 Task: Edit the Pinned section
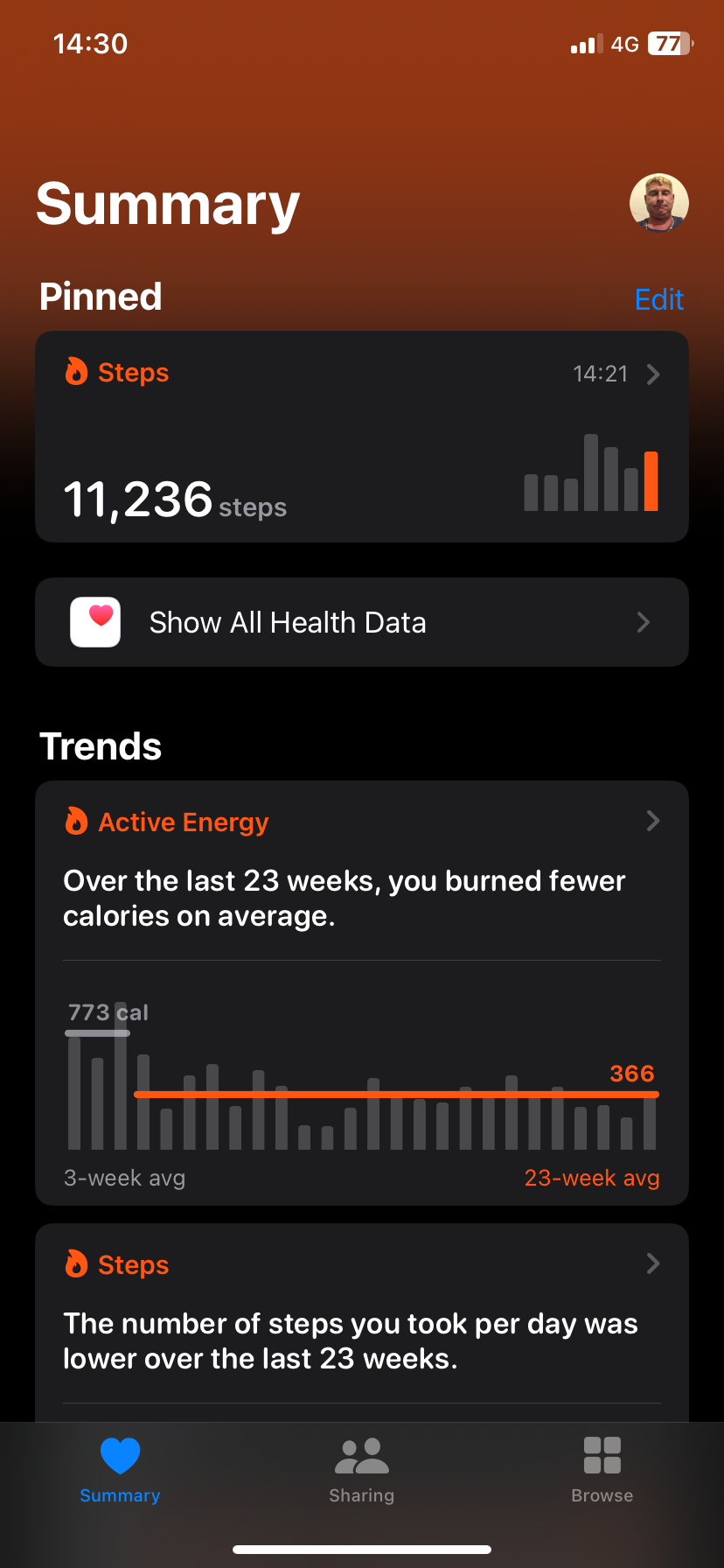(658, 299)
